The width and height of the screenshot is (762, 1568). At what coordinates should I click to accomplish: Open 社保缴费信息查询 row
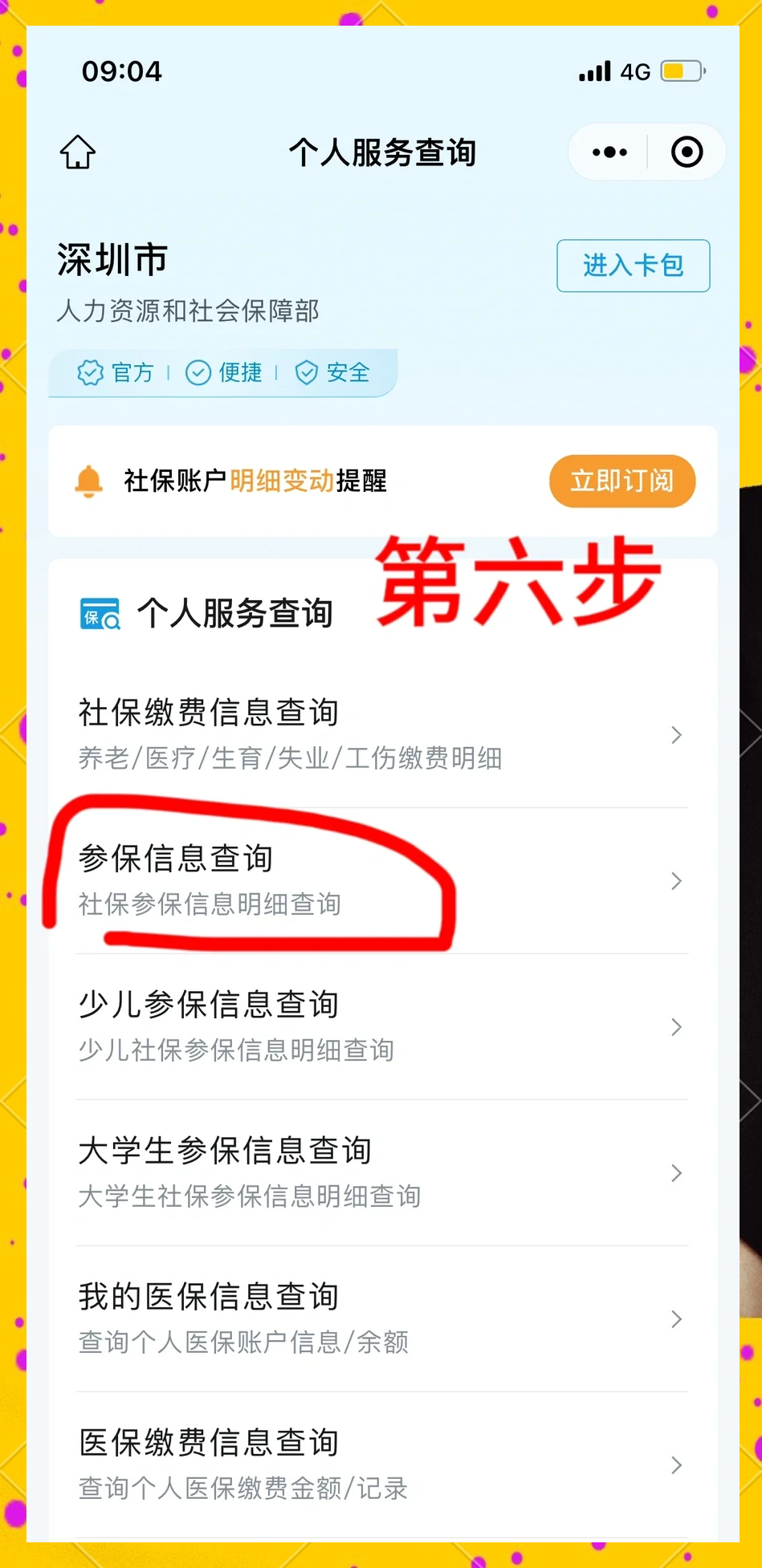point(381,734)
